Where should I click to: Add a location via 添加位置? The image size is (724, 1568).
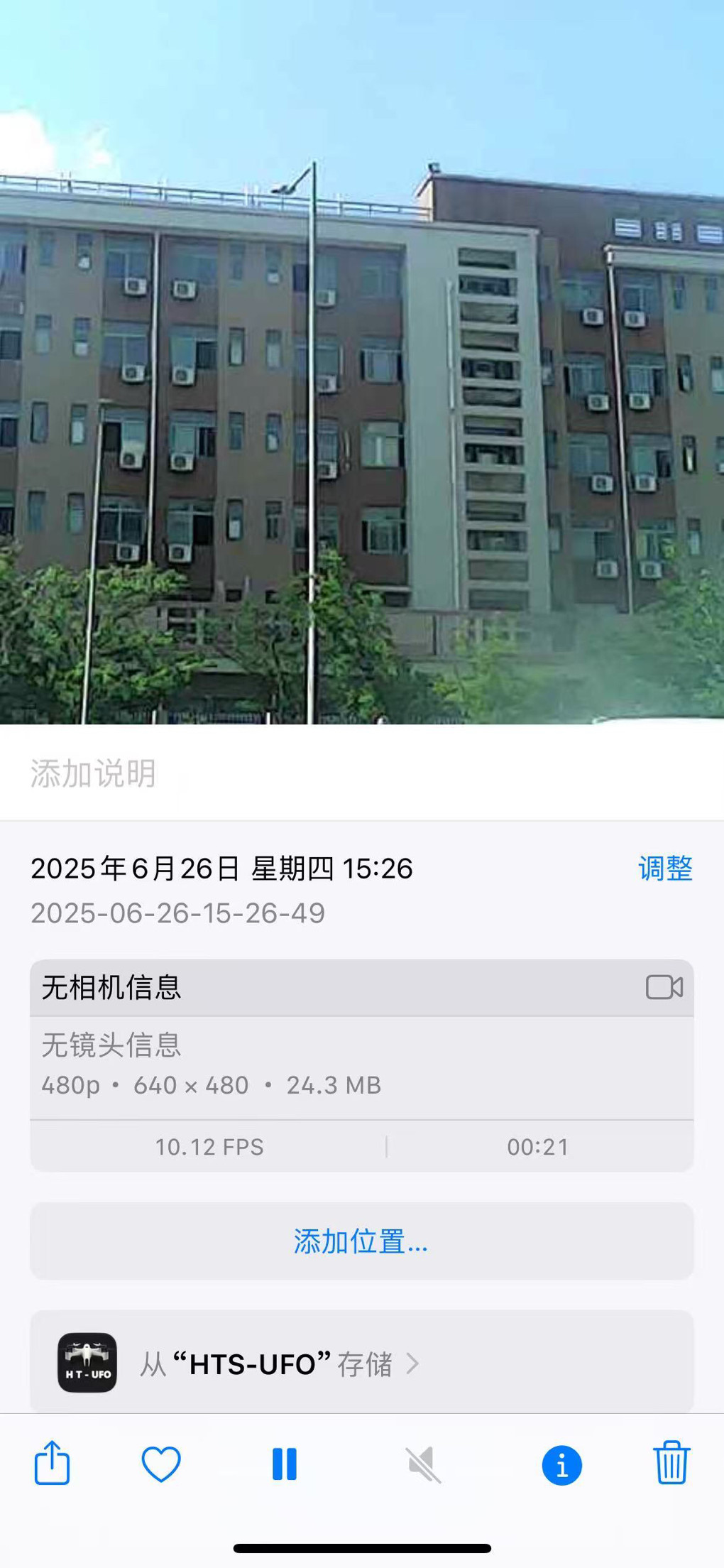click(x=362, y=1241)
